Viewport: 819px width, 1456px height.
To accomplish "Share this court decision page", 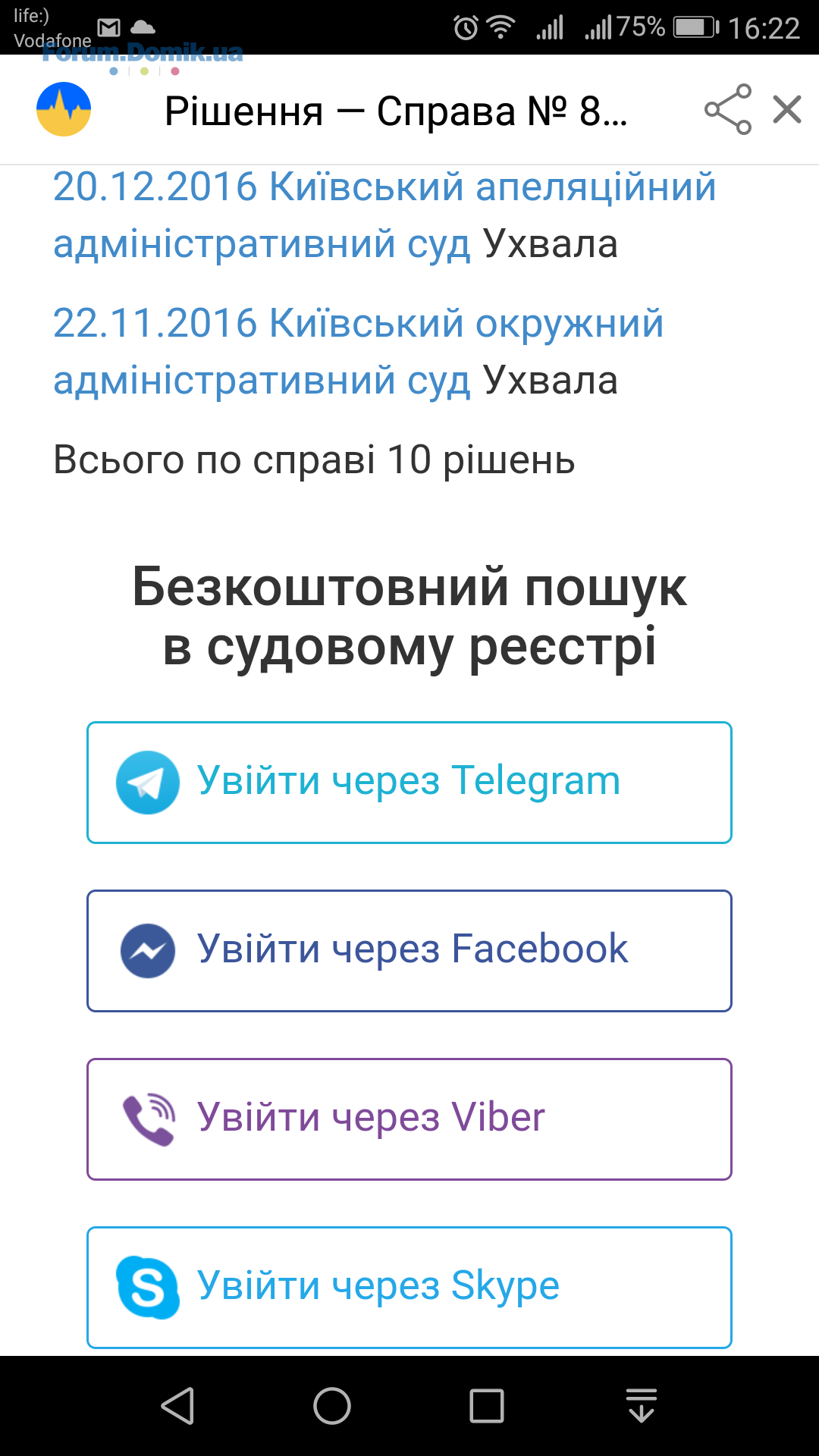I will [728, 110].
